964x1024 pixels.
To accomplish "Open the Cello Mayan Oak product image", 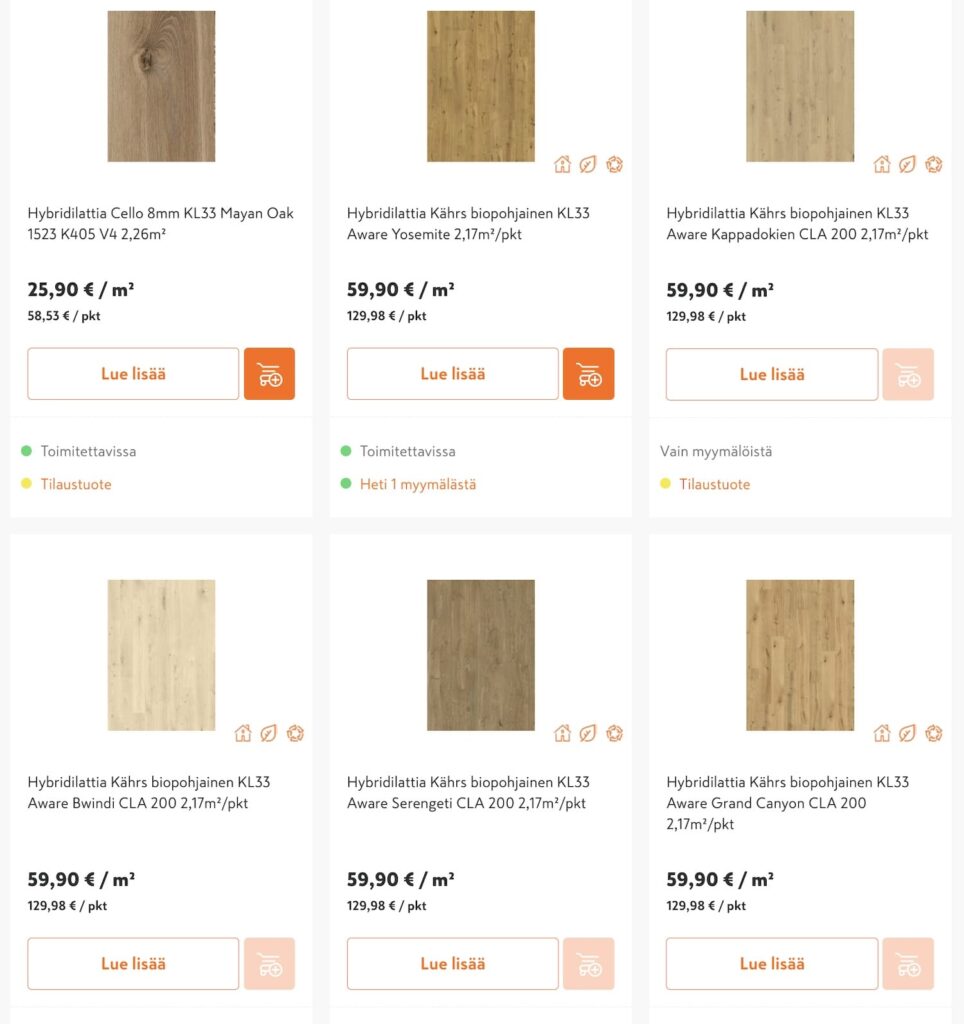I will 161,86.
